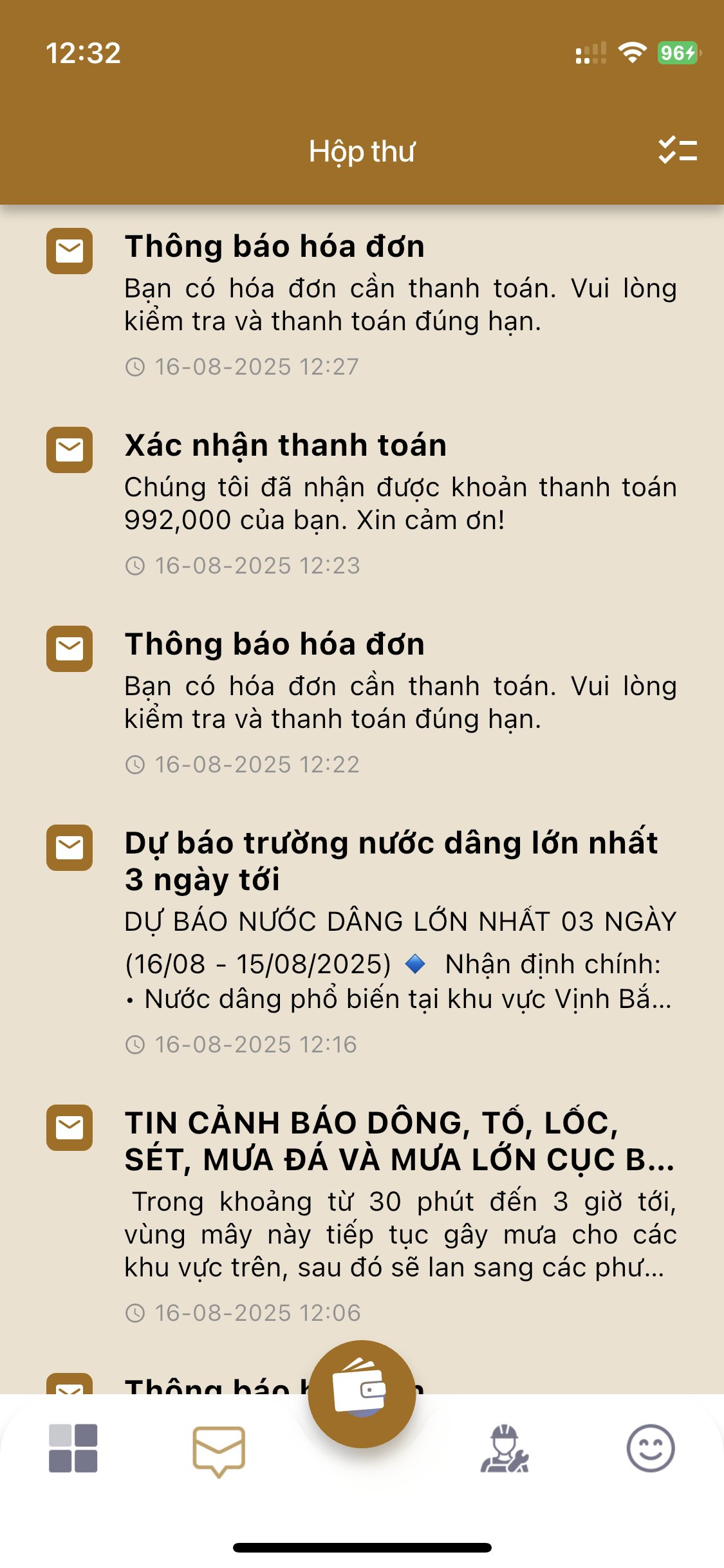
Task: Mark all messages as read
Action: click(678, 151)
